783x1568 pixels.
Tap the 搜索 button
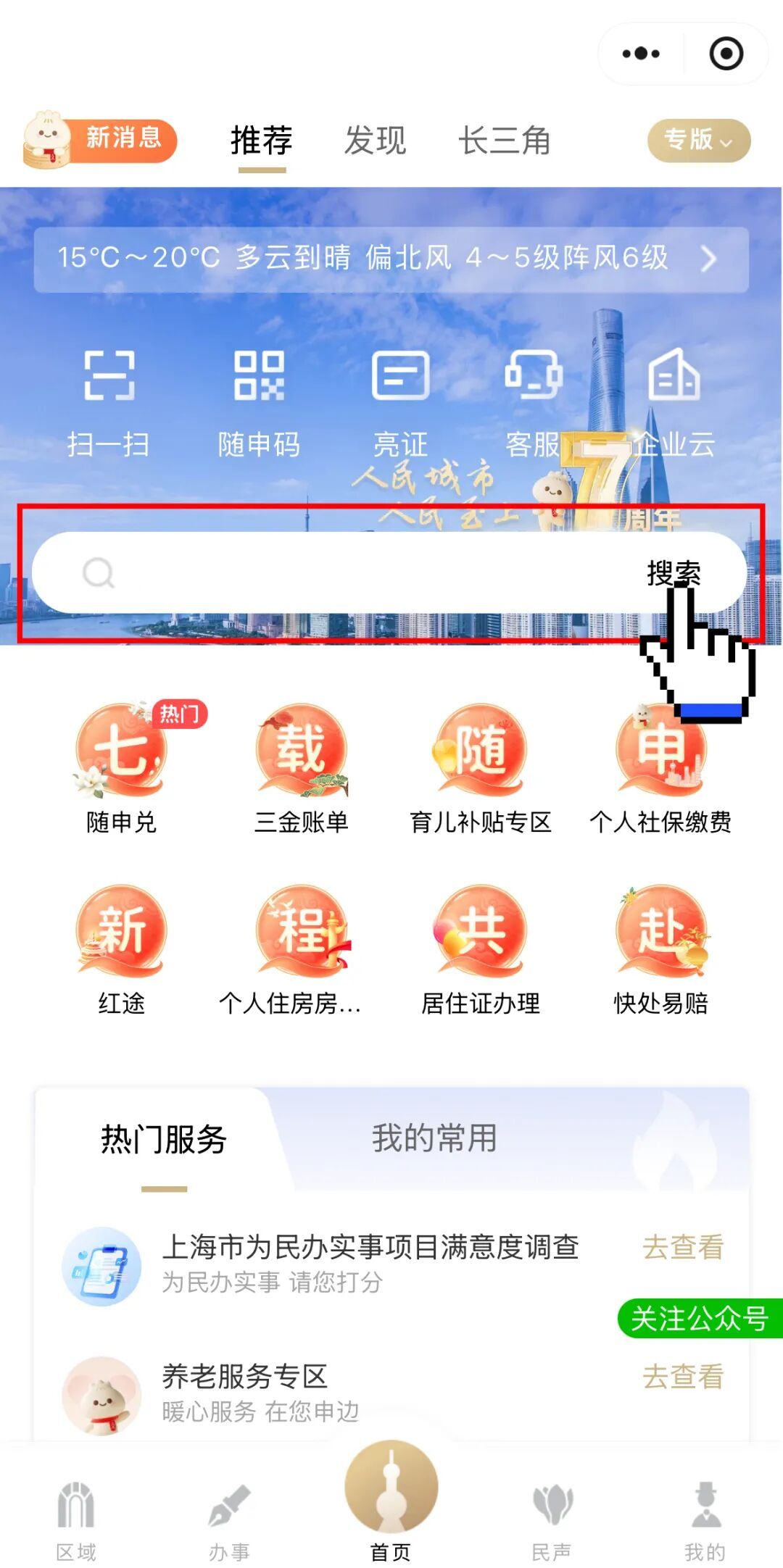click(674, 572)
